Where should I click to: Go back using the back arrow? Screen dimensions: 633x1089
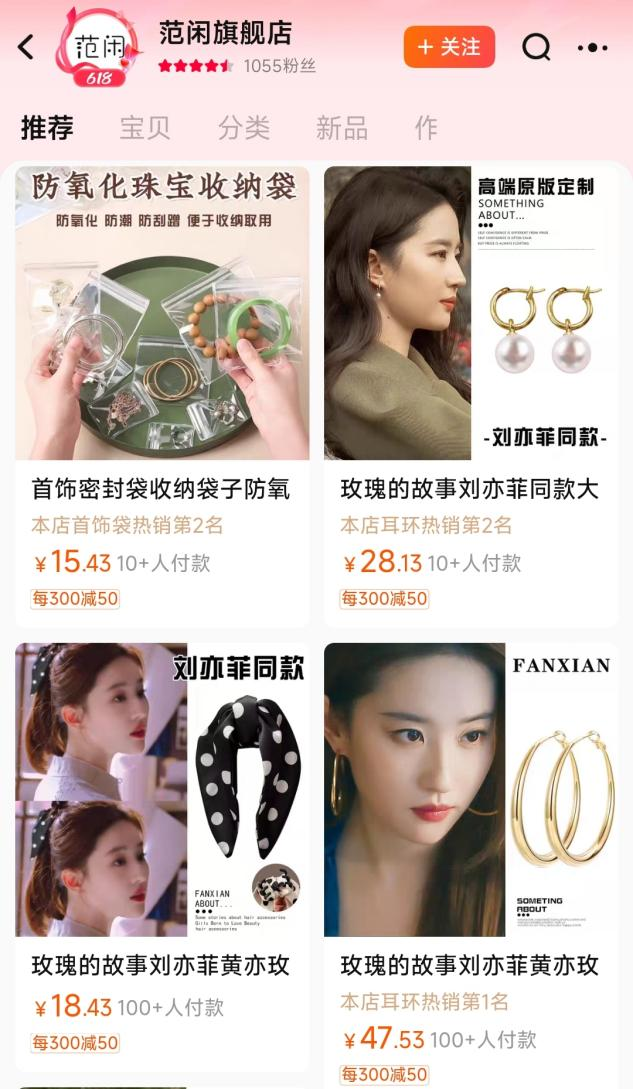point(26,47)
